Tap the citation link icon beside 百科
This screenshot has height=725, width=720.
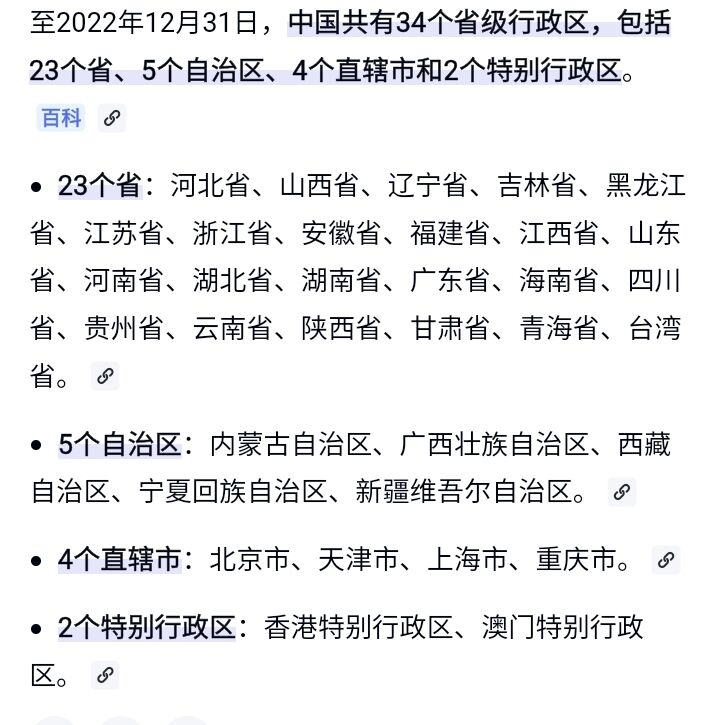(x=112, y=118)
